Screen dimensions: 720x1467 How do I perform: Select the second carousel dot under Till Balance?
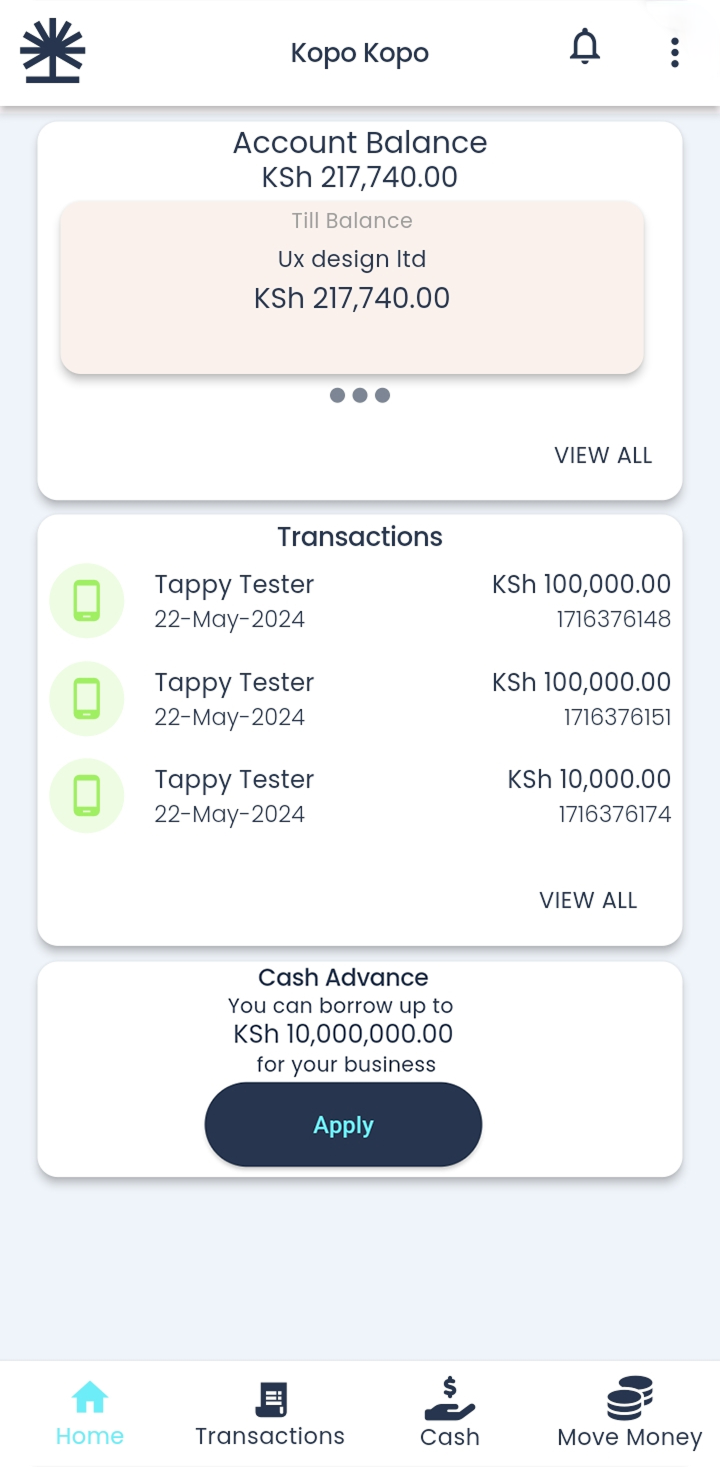click(x=359, y=395)
